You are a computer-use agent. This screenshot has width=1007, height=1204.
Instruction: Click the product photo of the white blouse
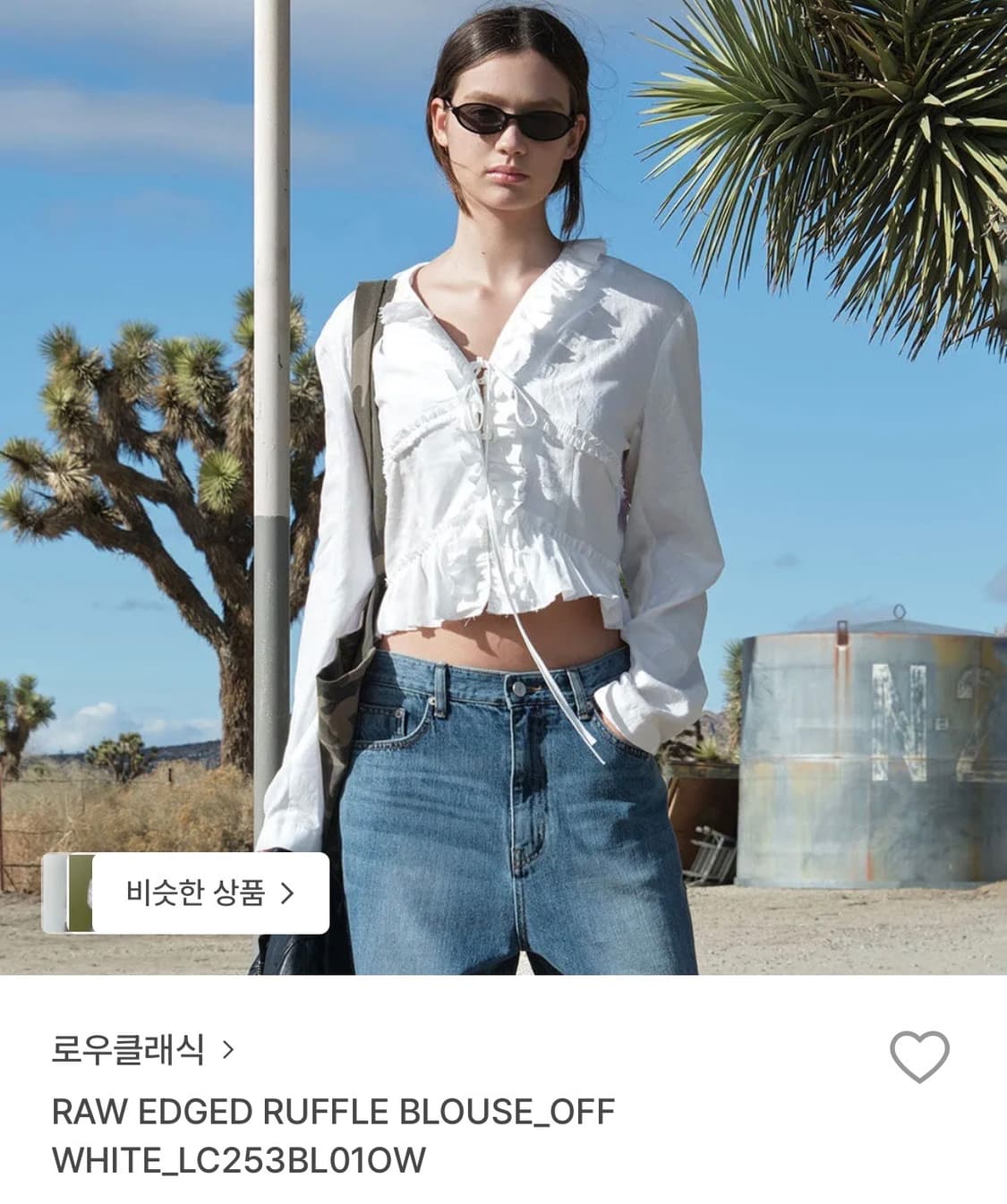pos(503,448)
